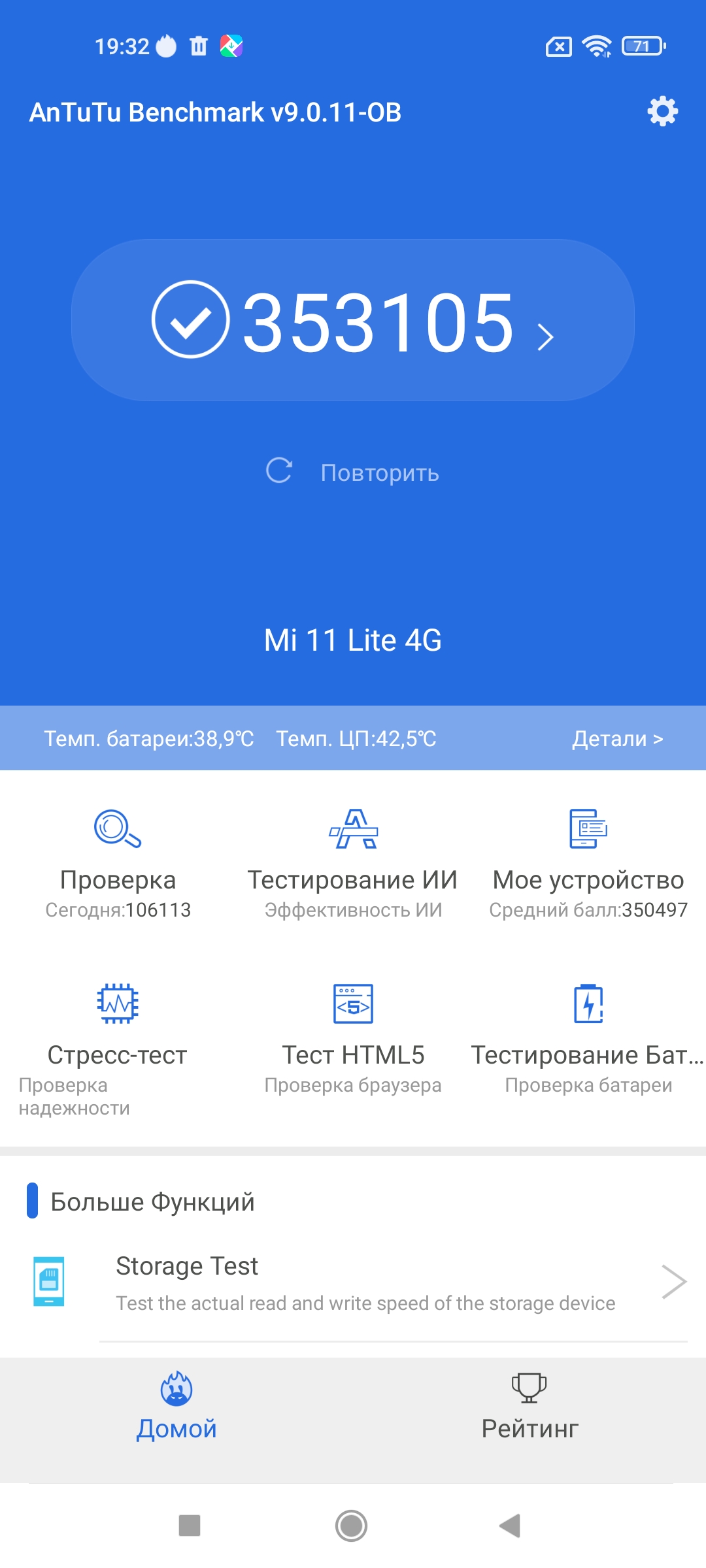Open Тестирование Батареи test

(588, 1039)
